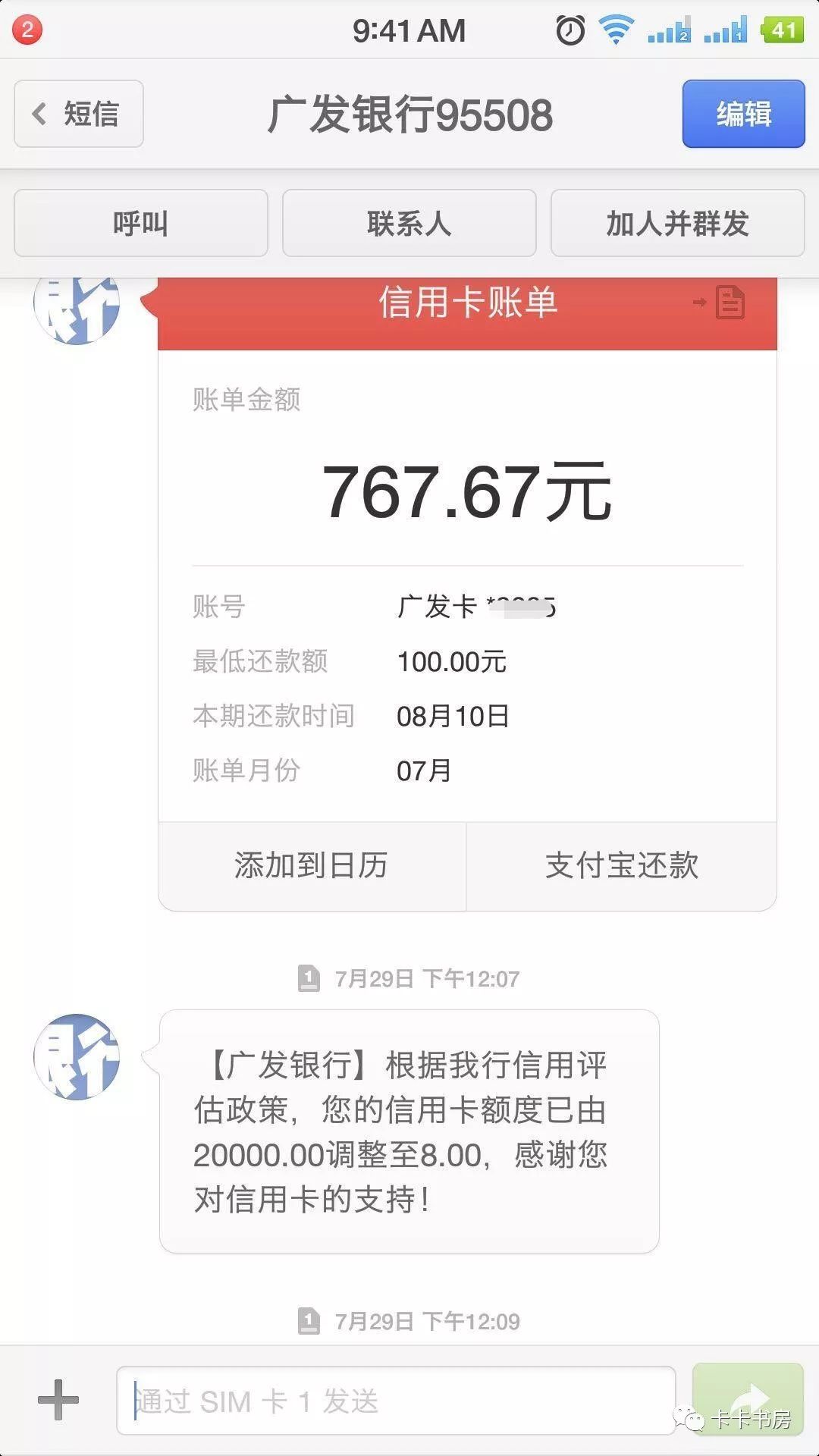Tap 加人并群发 button
The image size is (819, 1456).
(677, 224)
